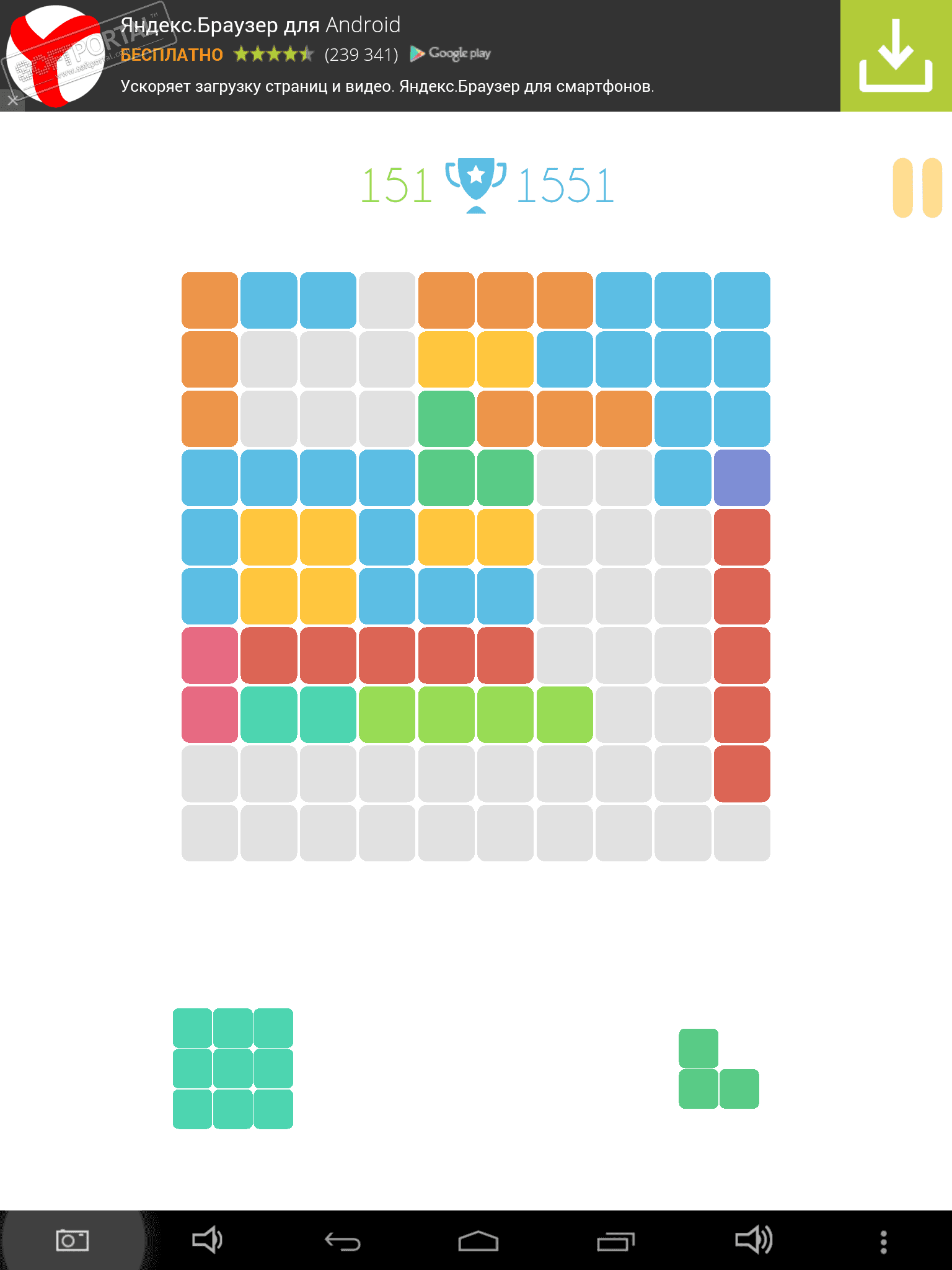Pause the block puzzle game
This screenshot has height=1270, width=952.
coord(917,188)
